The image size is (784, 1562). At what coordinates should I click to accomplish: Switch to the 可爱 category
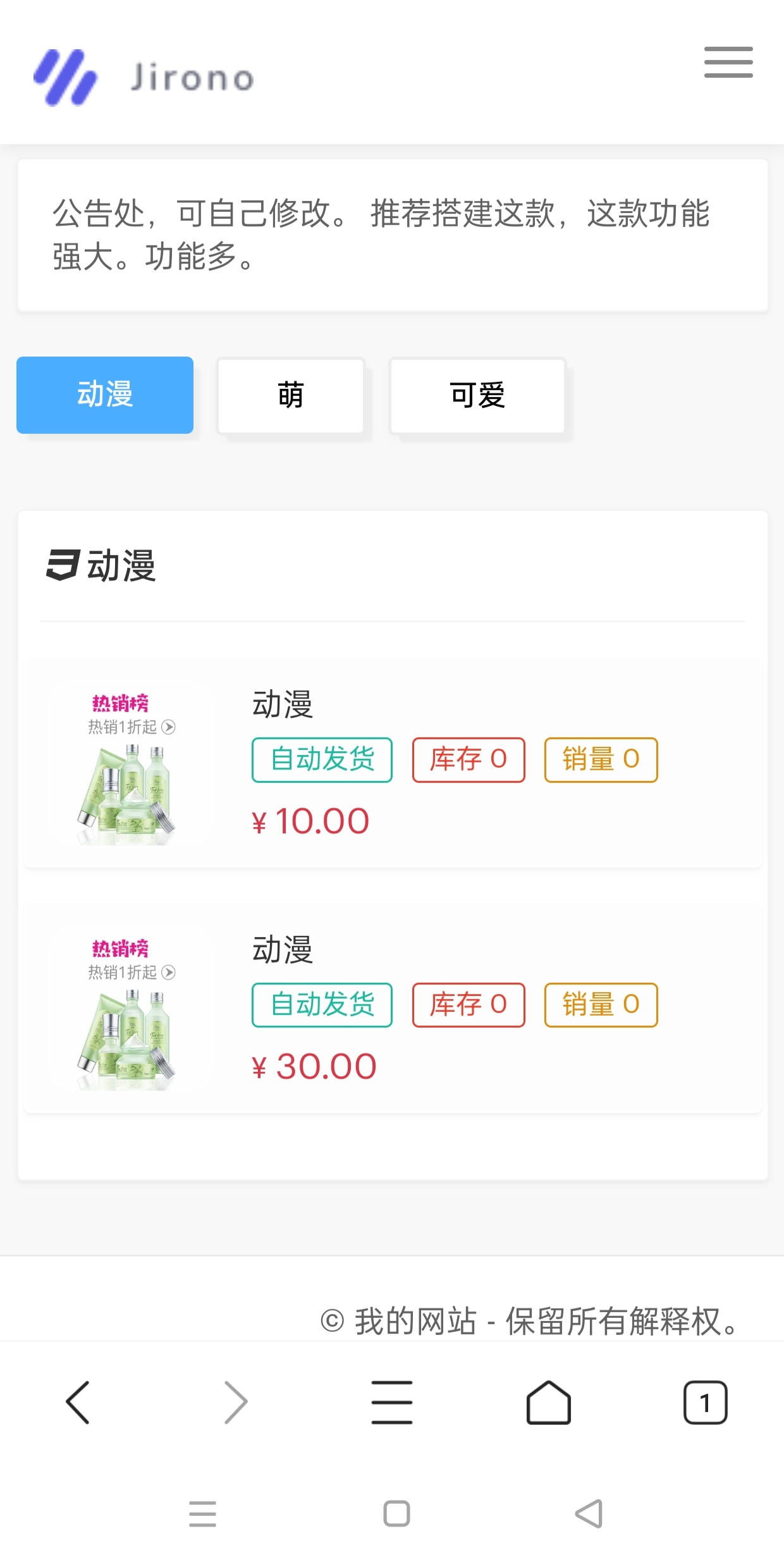[477, 396]
